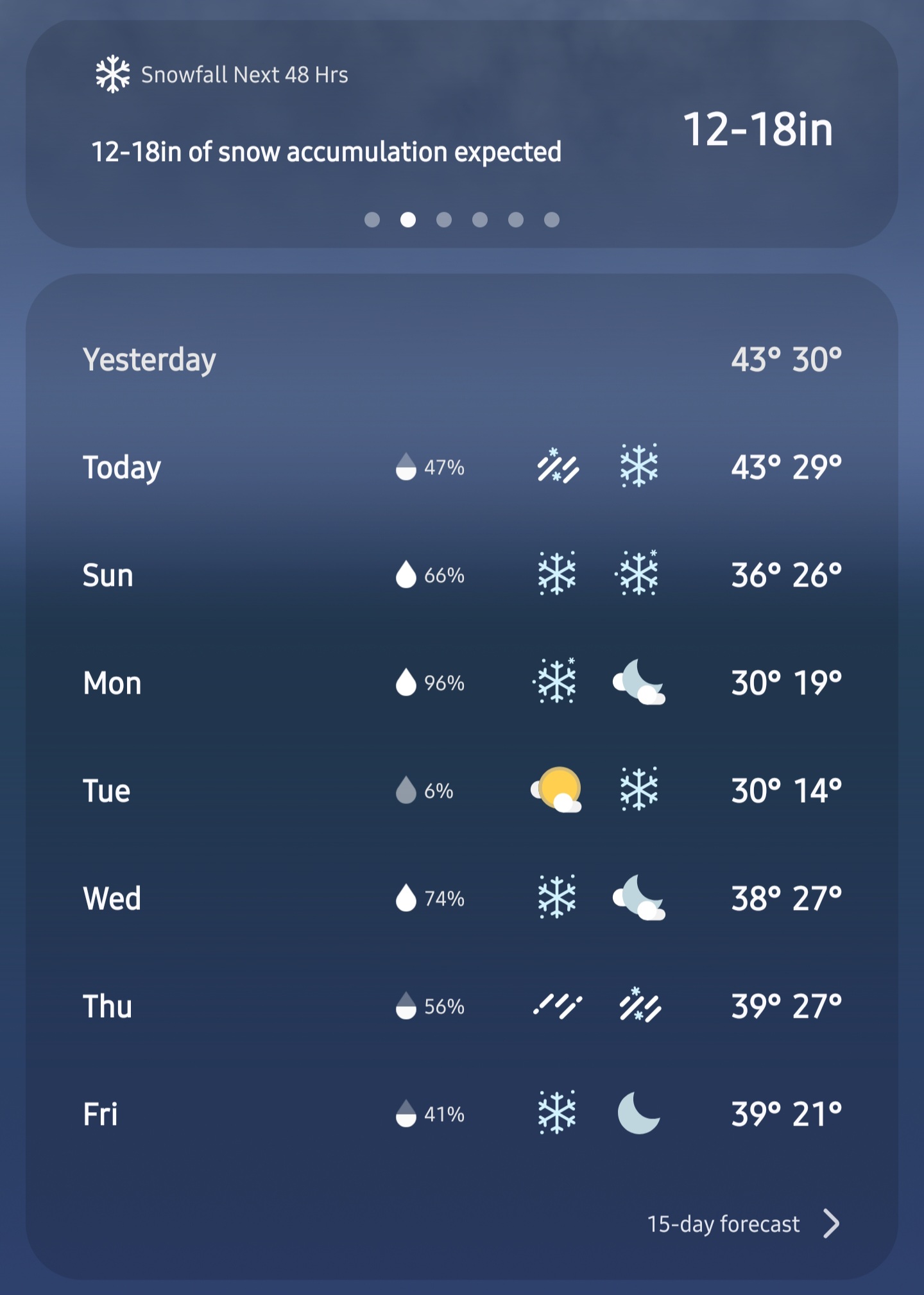
Task: Tap the Thu forecast row
Action: pos(461,1006)
